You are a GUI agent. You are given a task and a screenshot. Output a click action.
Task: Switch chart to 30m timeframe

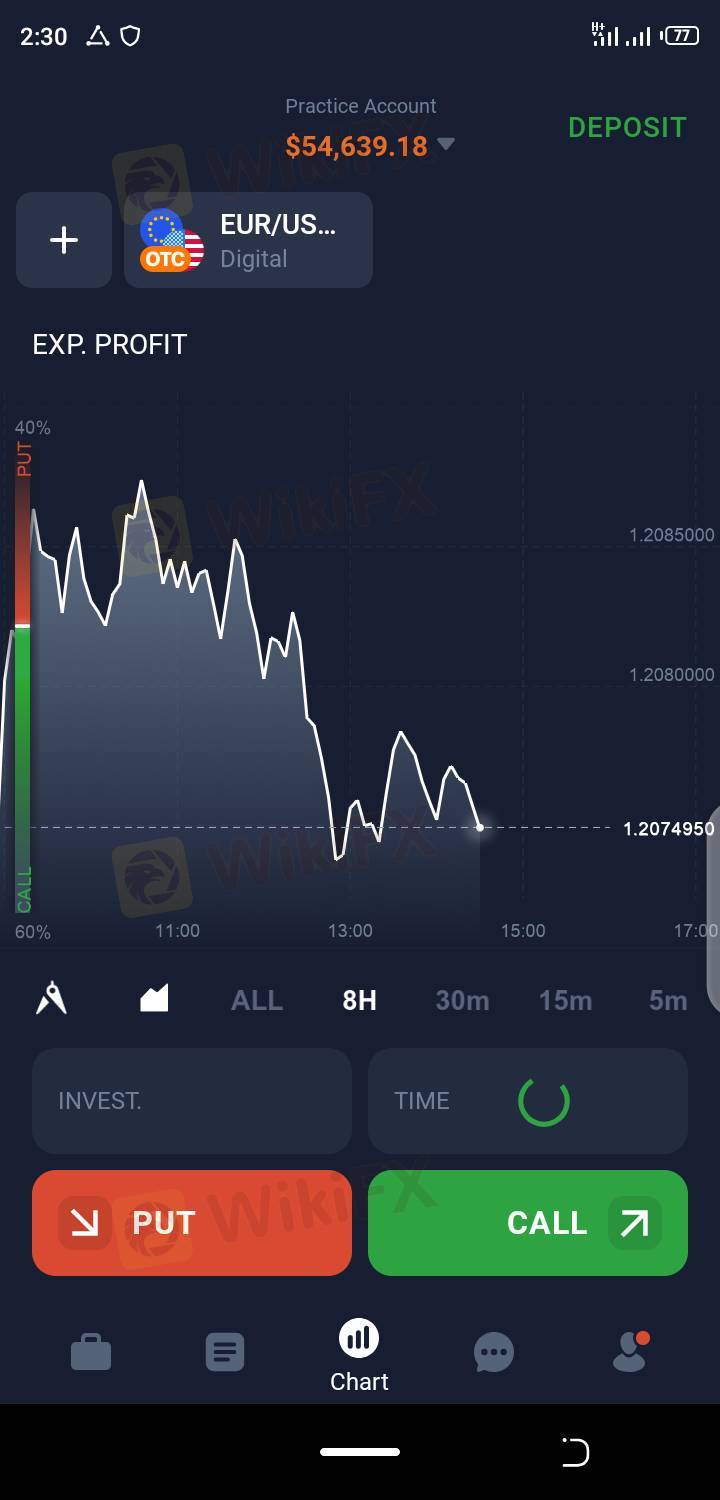[462, 1000]
